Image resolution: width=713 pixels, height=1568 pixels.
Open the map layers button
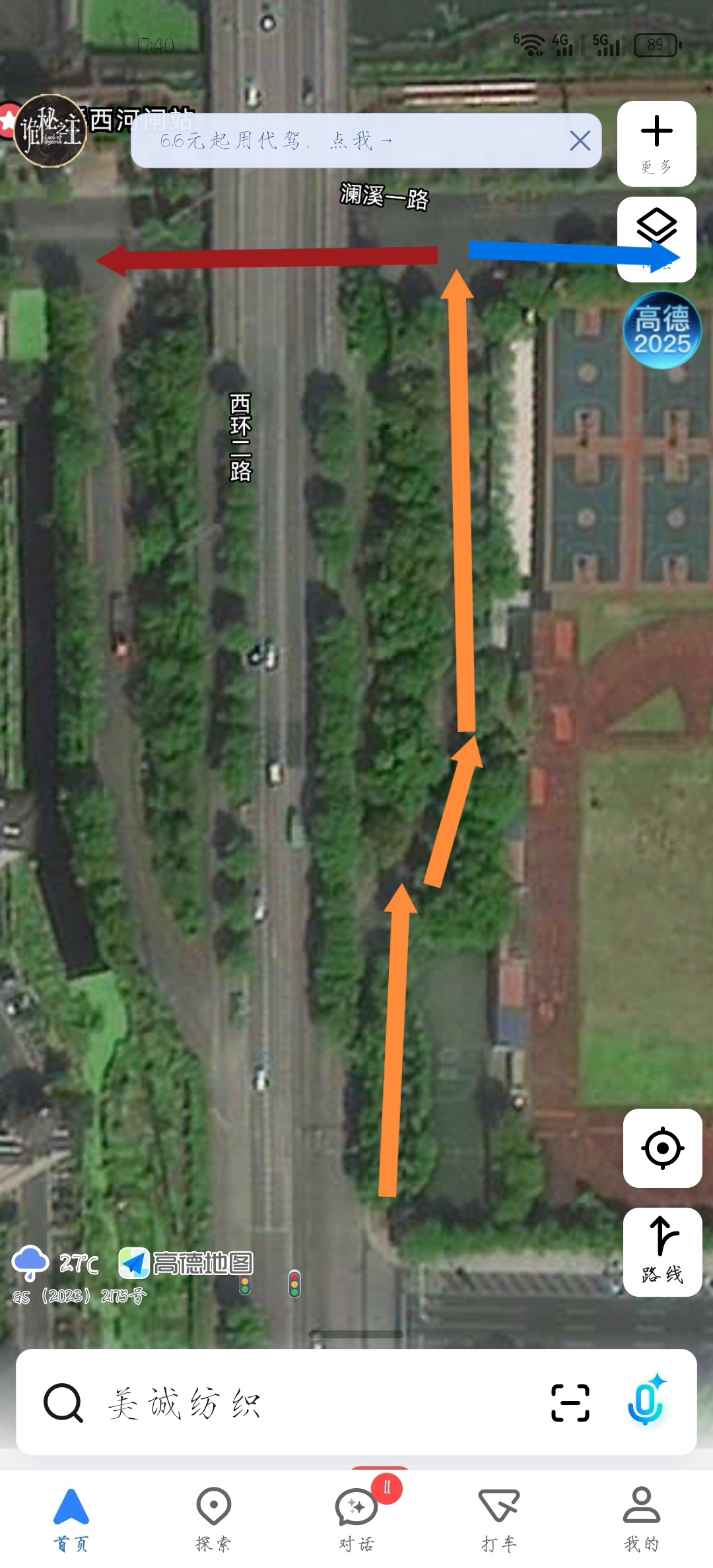tap(656, 239)
